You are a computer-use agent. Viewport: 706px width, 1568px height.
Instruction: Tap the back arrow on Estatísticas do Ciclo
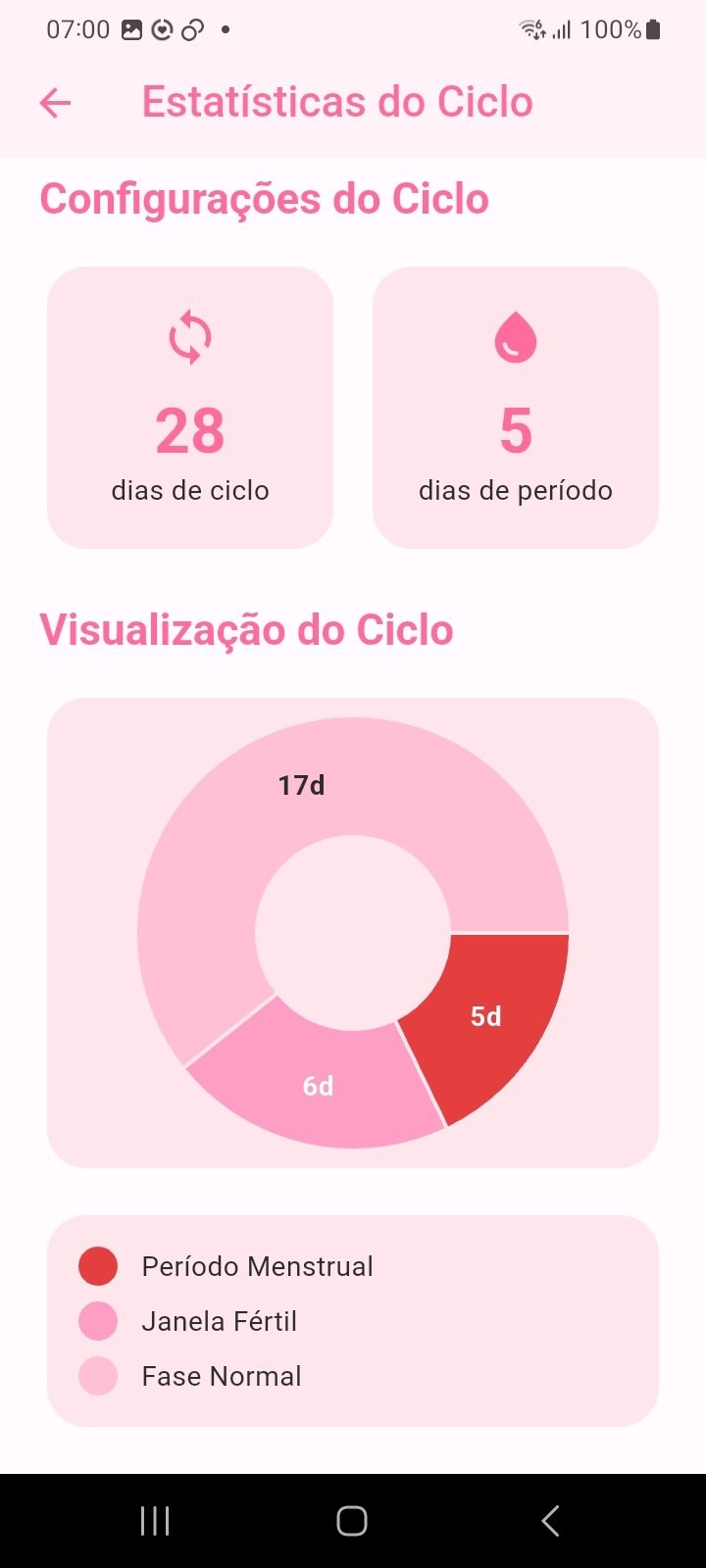(55, 102)
